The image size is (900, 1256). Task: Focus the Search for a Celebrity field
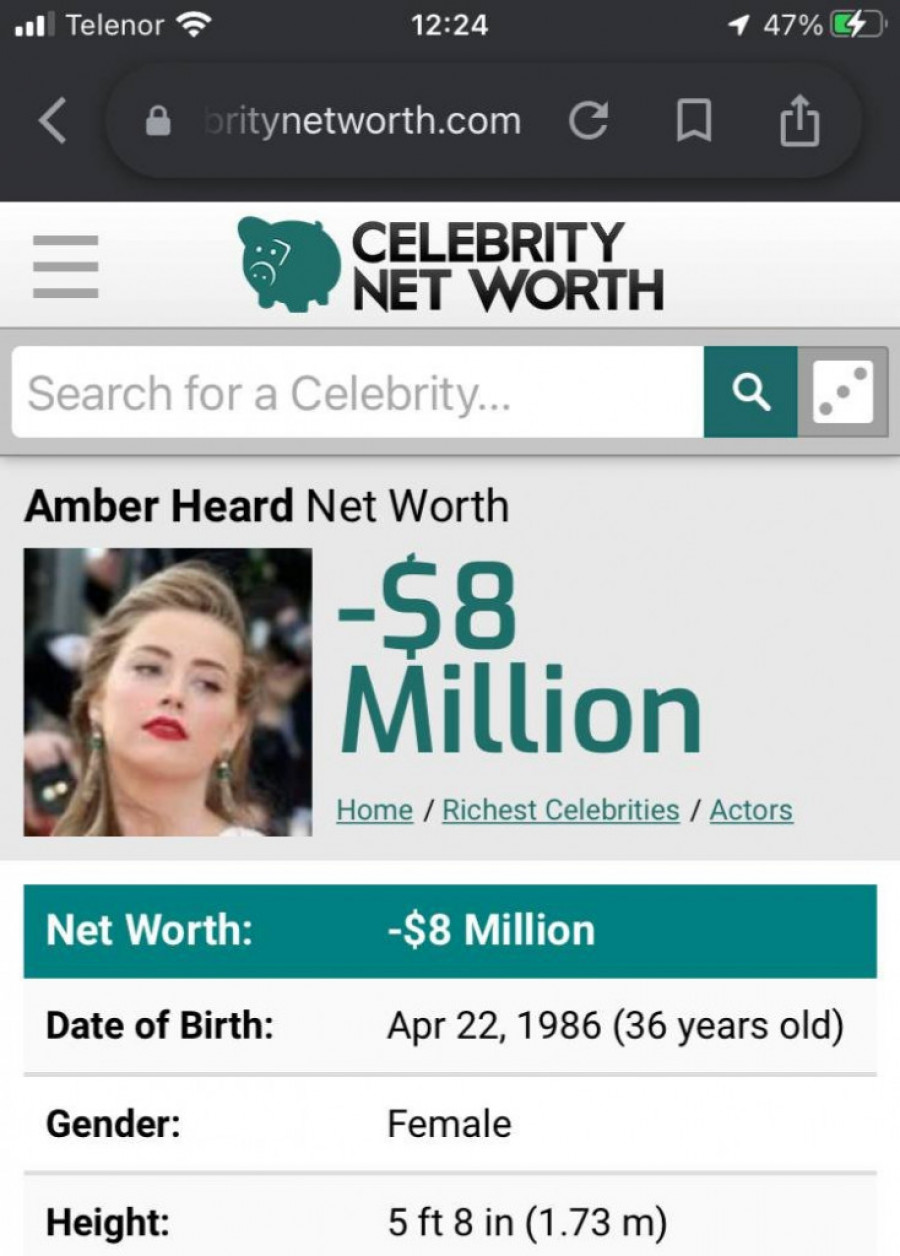pos(358,392)
